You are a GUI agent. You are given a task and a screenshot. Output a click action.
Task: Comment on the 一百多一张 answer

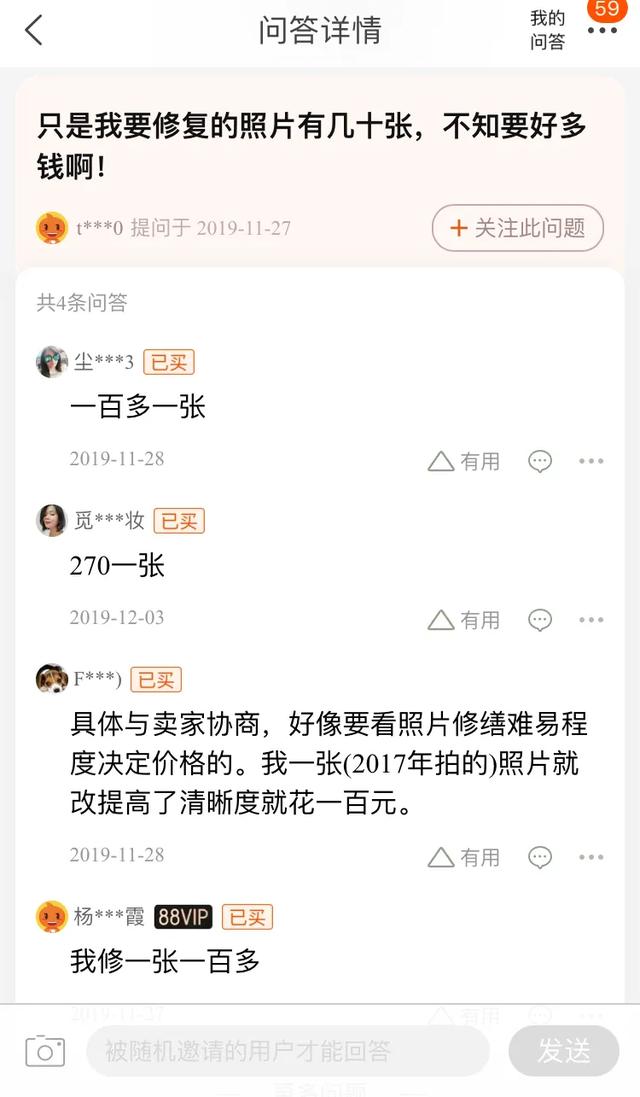point(540,461)
